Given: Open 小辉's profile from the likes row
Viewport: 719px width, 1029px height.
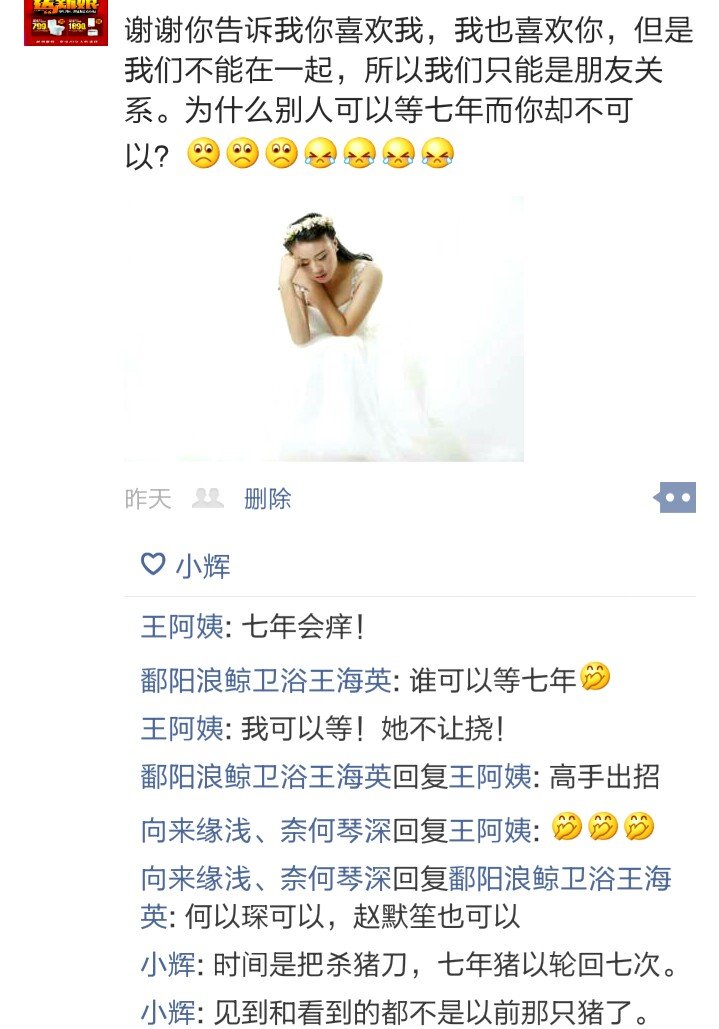Looking at the screenshot, I should [203, 567].
